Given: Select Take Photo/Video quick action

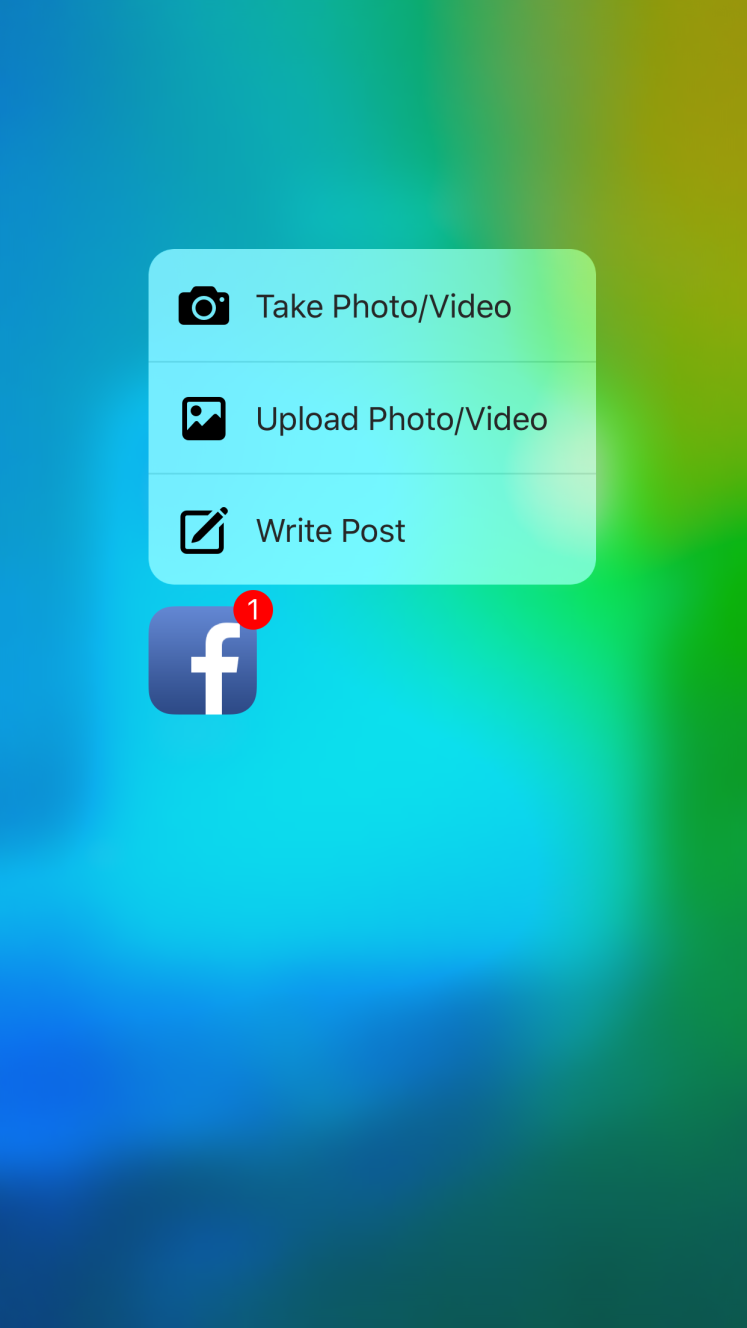Looking at the screenshot, I should (372, 306).
